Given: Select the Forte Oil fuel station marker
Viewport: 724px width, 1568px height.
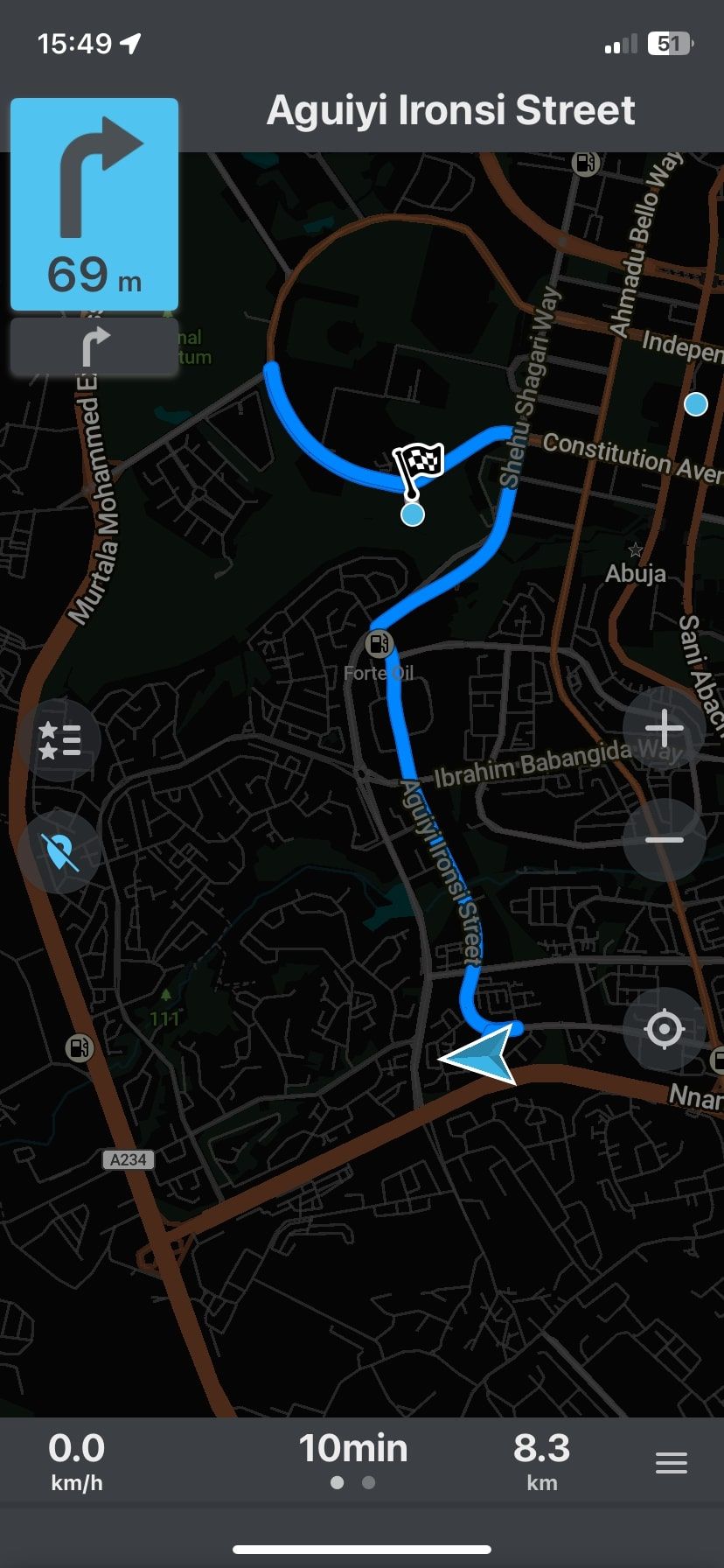Looking at the screenshot, I should 379,646.
